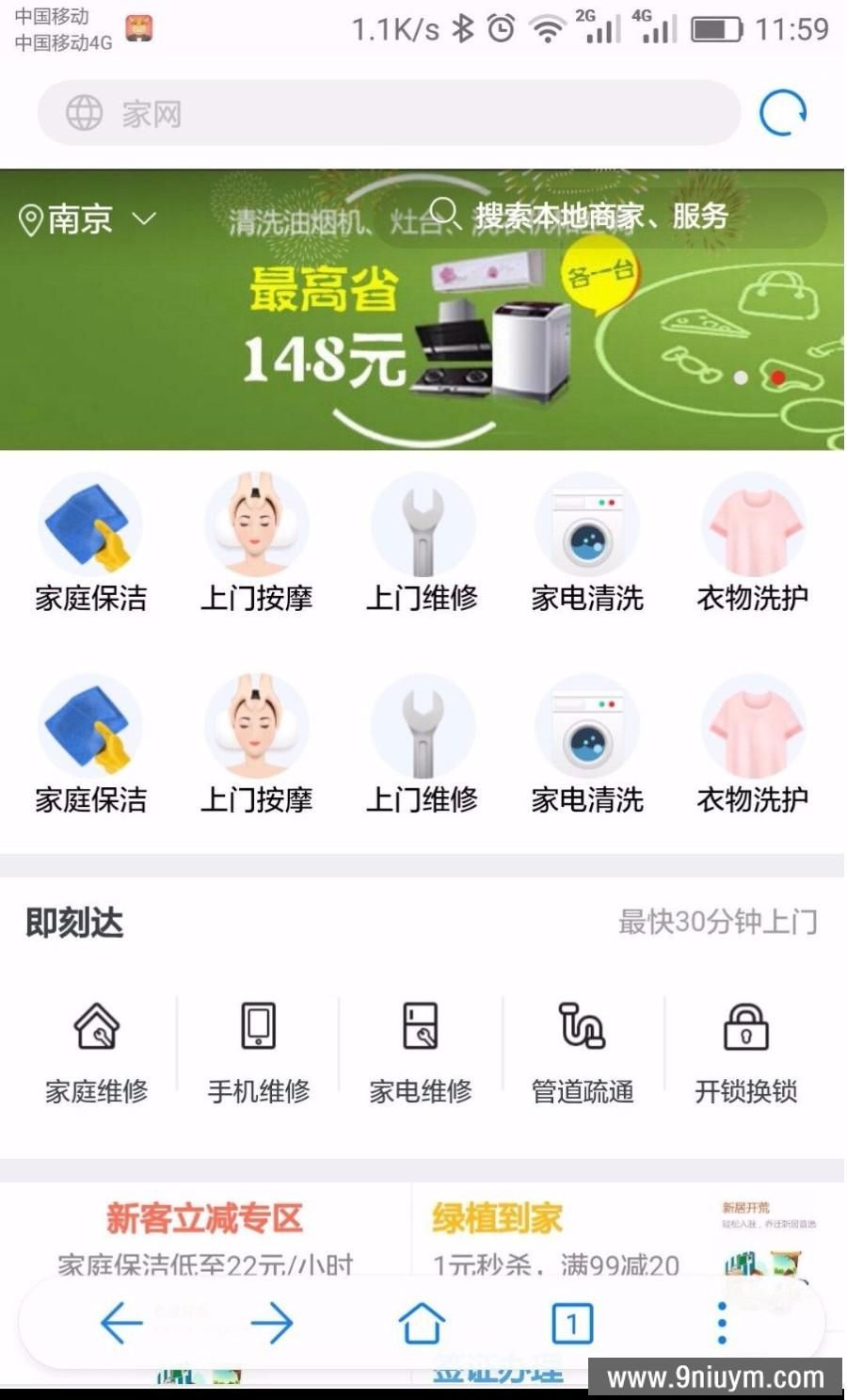The height and width of the screenshot is (1400, 847).
Task: Tap the 上门维修 wrench repair icon
Action: [422, 524]
